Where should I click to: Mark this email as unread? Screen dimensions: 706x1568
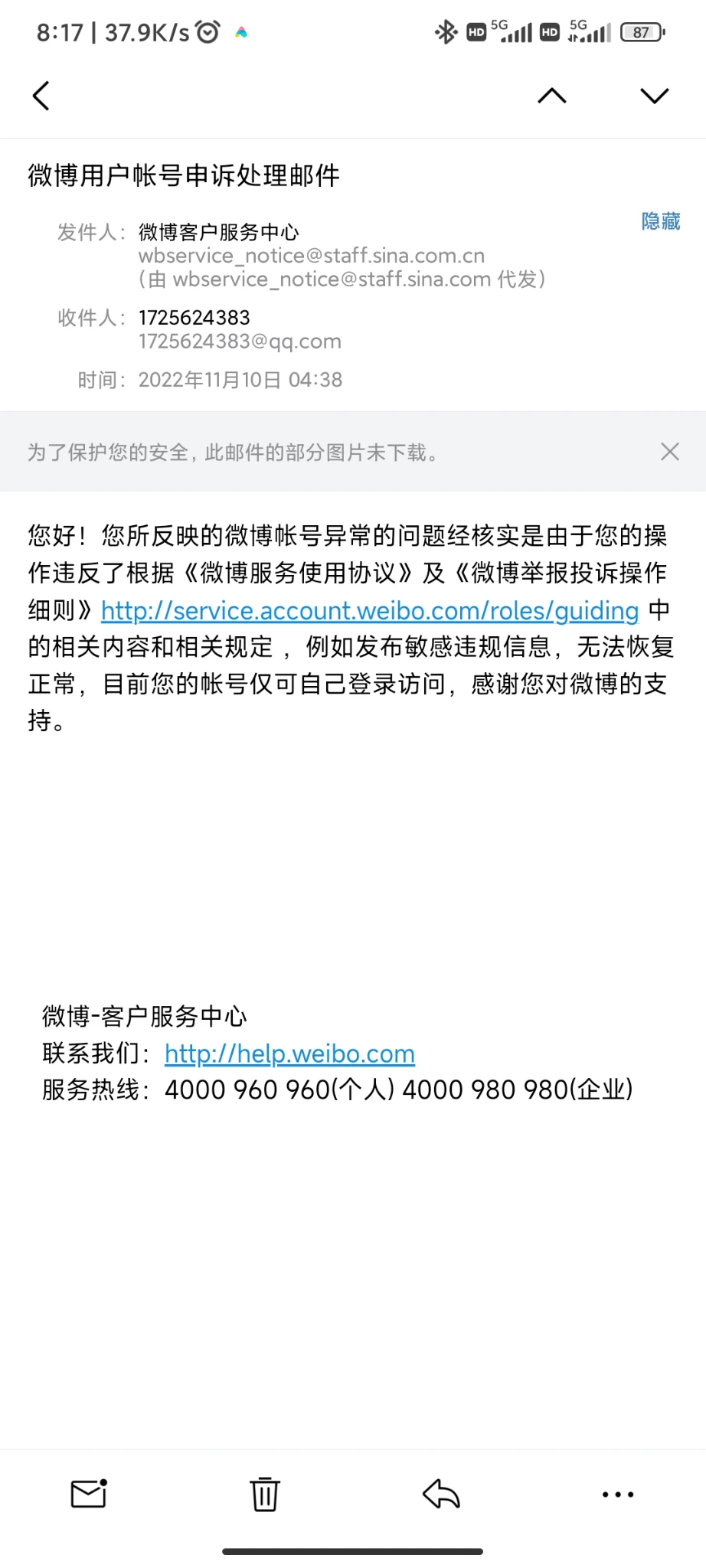(89, 1493)
